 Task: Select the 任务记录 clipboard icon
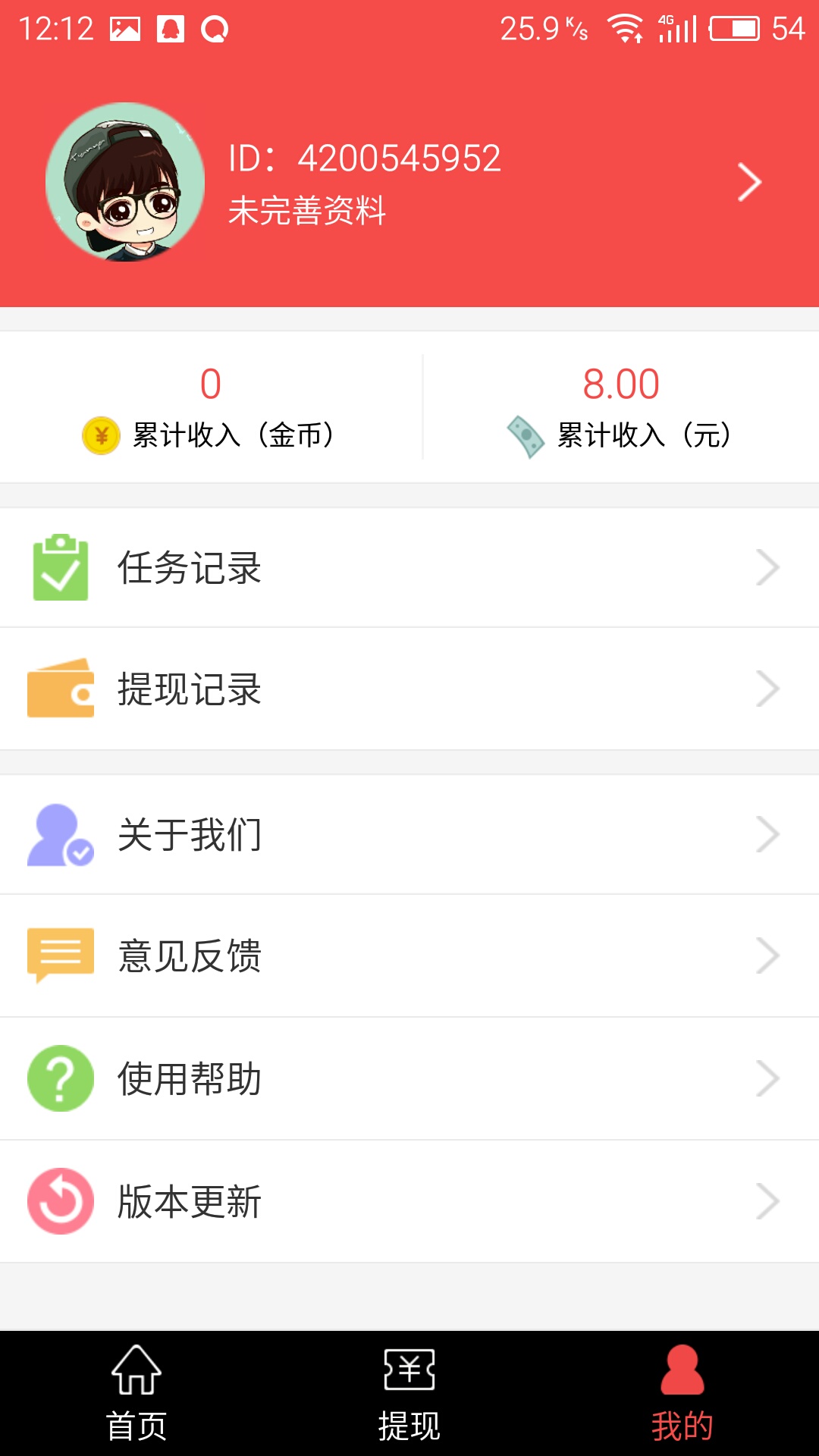pyautogui.click(x=61, y=566)
